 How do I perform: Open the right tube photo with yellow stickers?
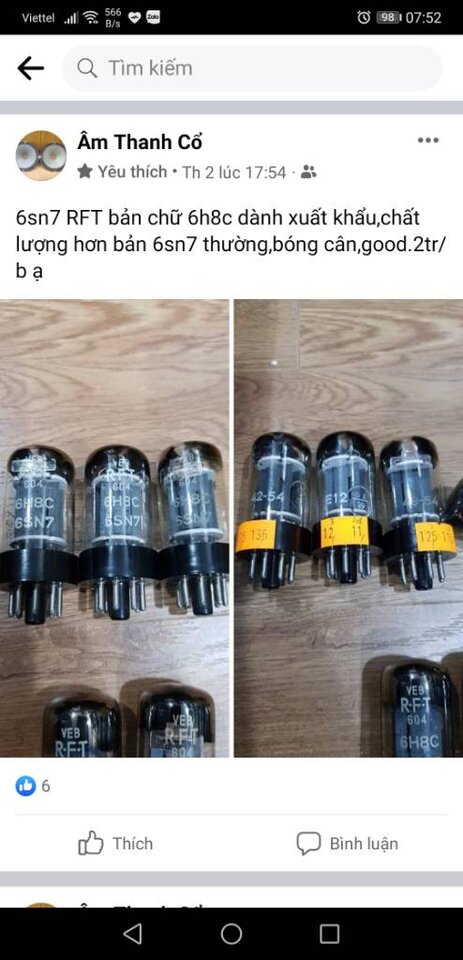(x=348, y=528)
